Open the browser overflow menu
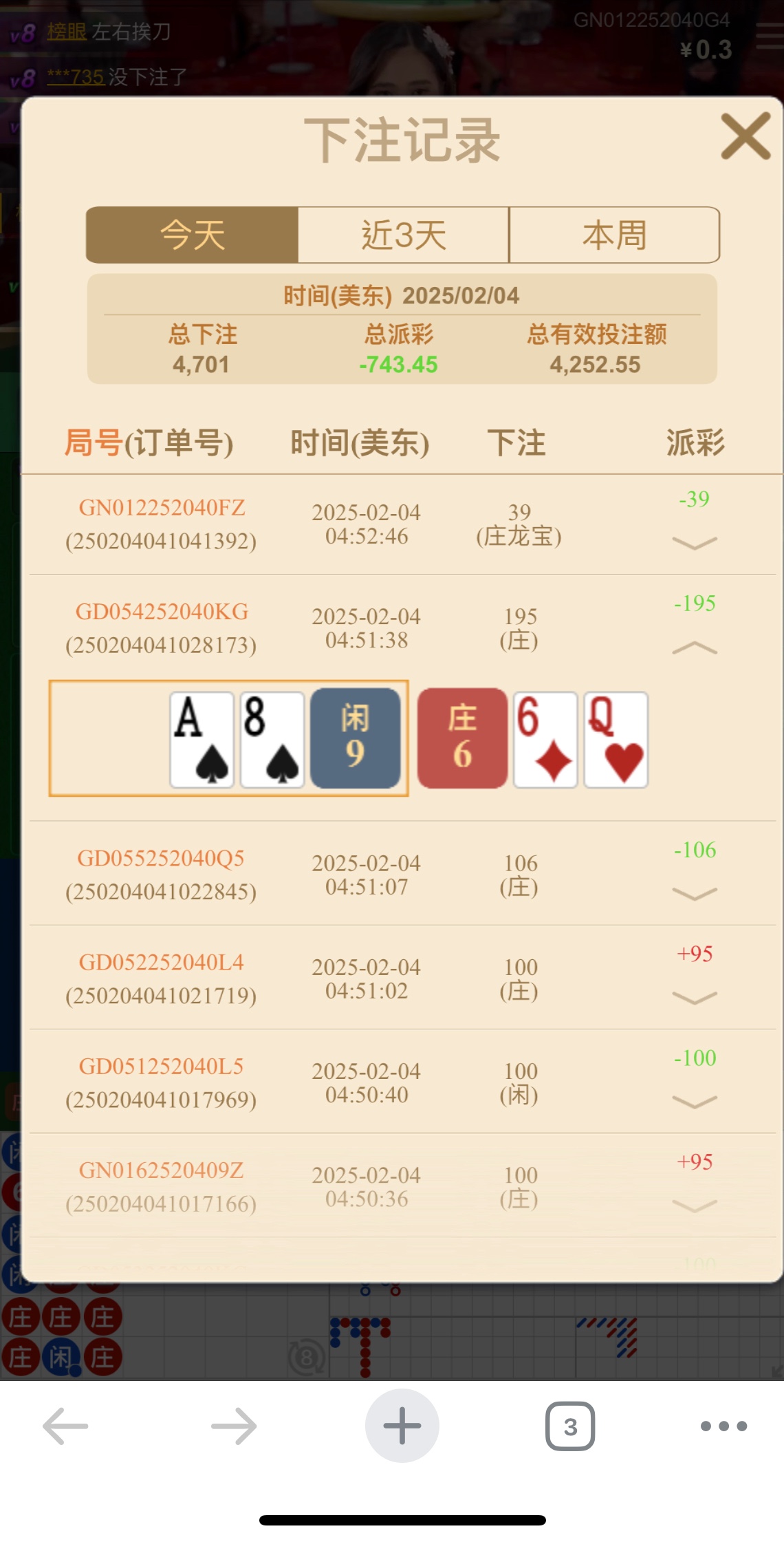 (723, 1426)
